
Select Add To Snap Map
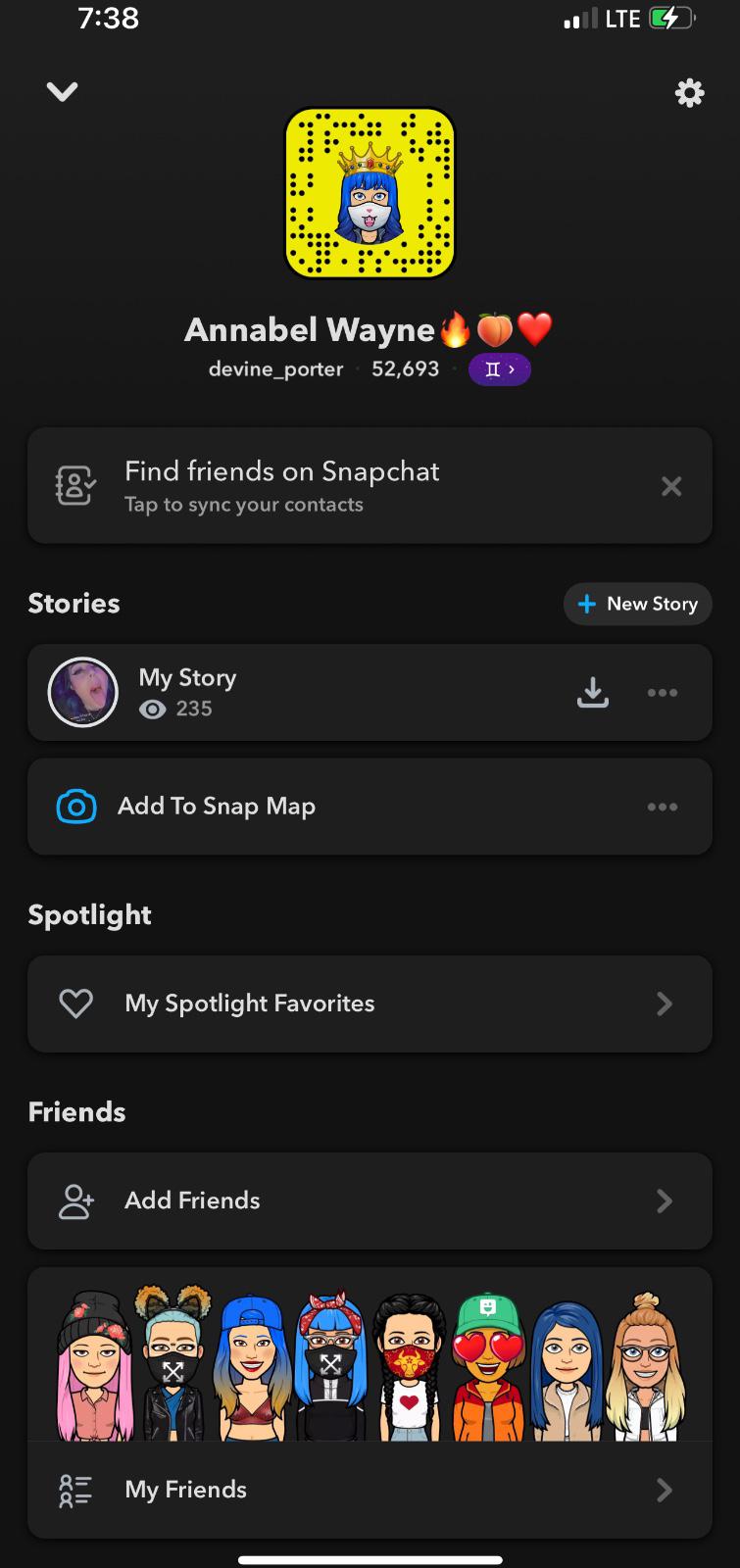(x=216, y=807)
